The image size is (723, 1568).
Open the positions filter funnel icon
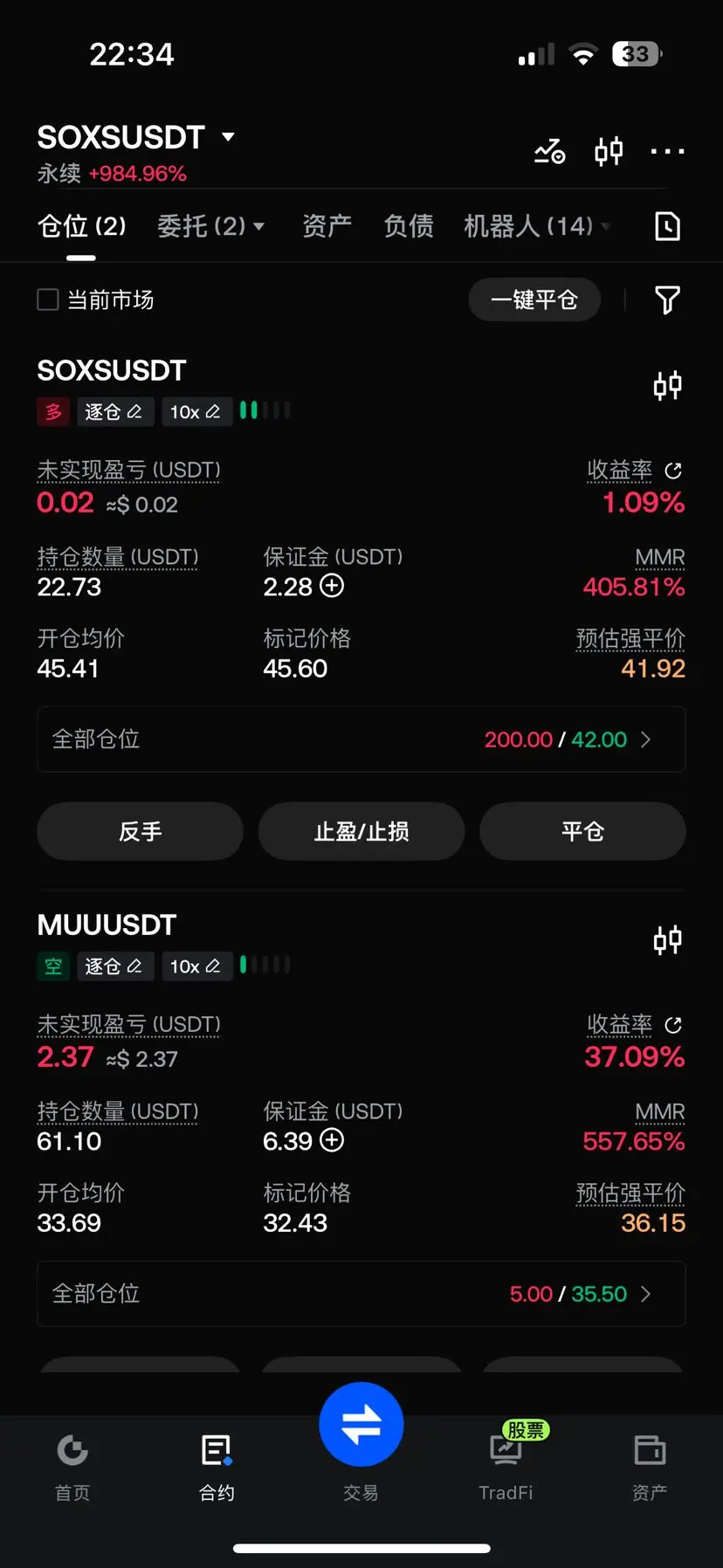click(x=667, y=299)
